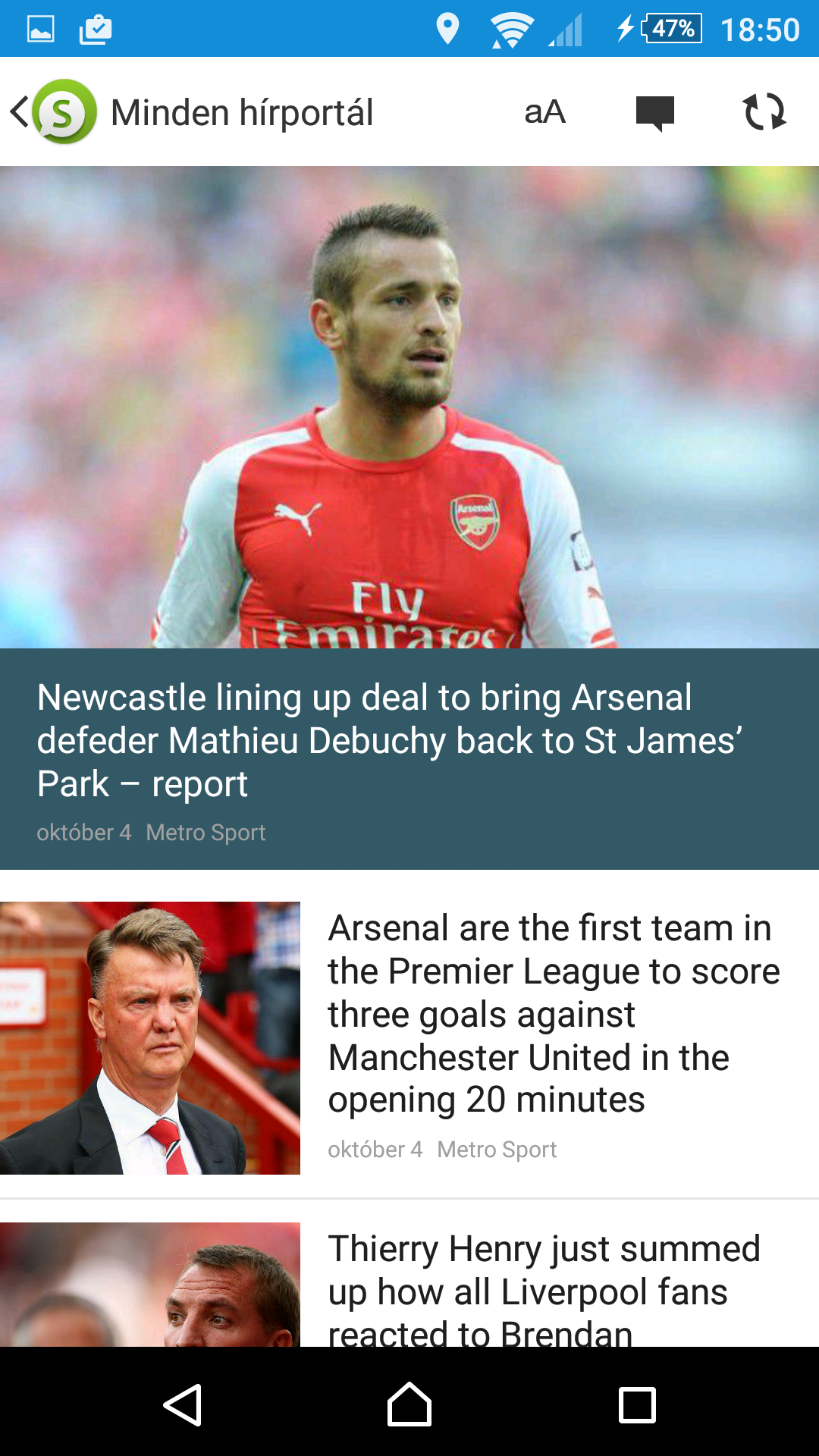Open the Newcastle Debuchy deal article
The width and height of the screenshot is (819, 1456).
(x=409, y=518)
